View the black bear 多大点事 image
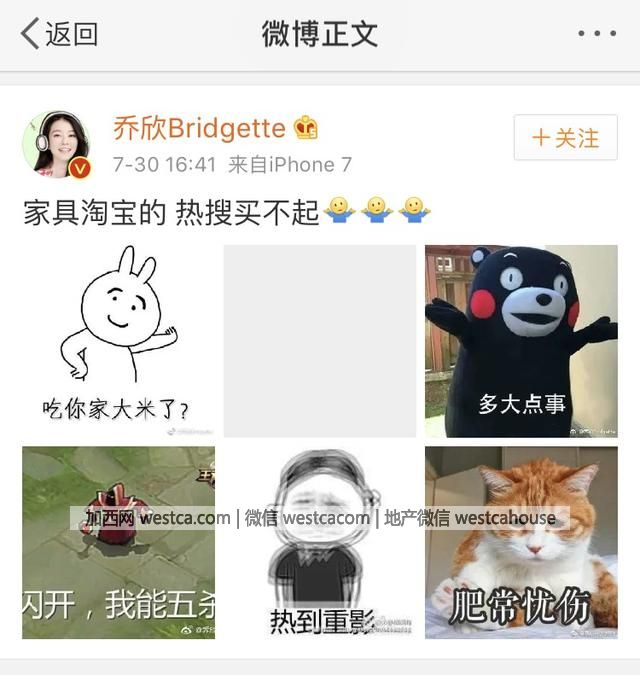640x675 pixels. point(521,340)
